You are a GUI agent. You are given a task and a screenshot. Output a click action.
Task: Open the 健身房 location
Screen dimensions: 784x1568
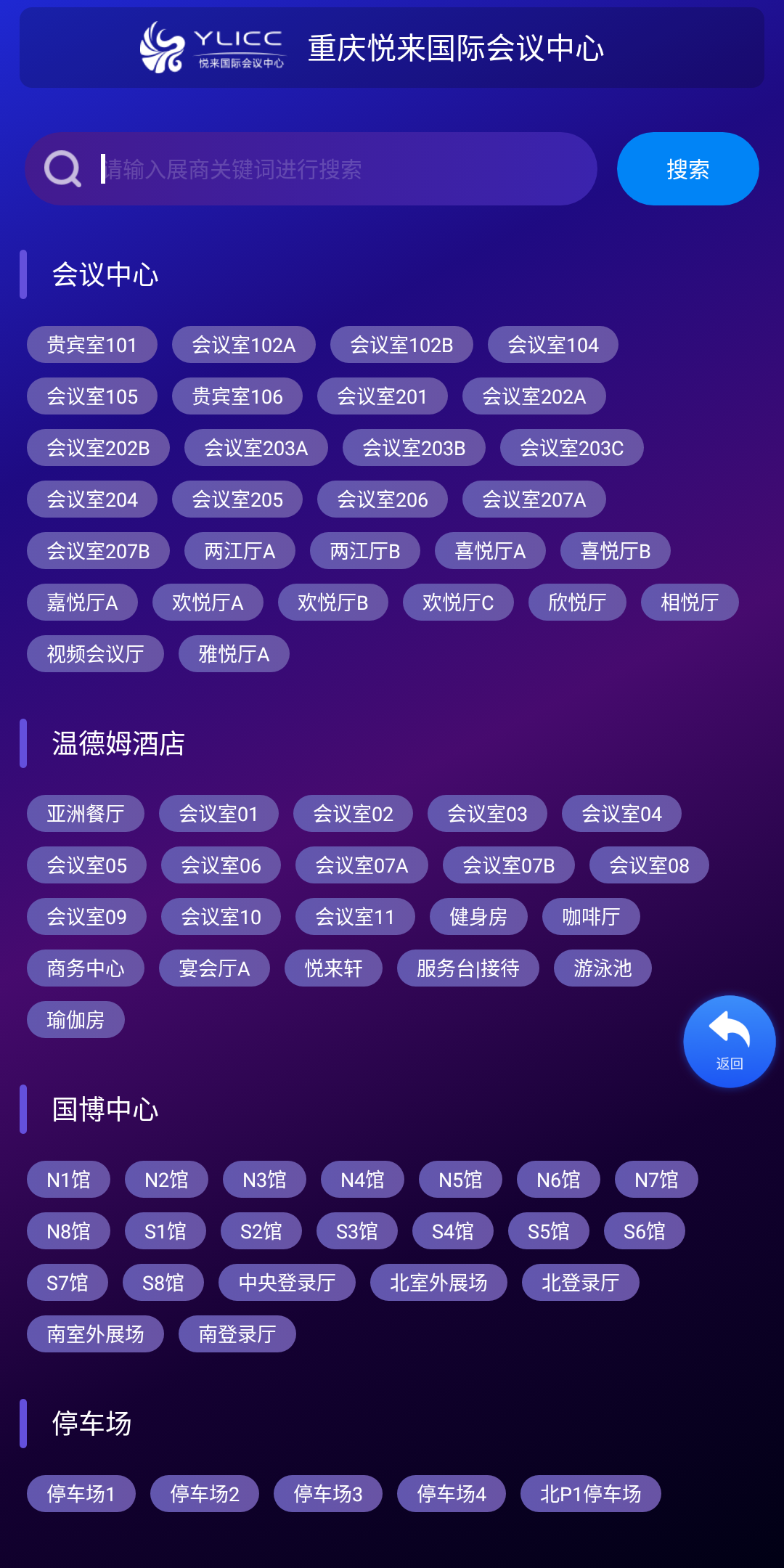pyautogui.click(x=478, y=917)
